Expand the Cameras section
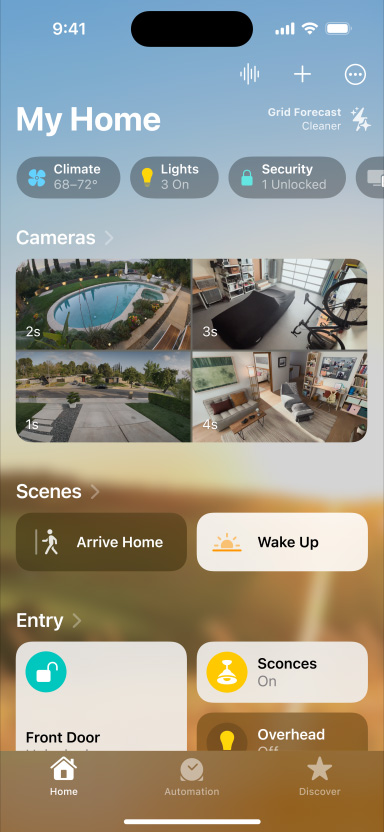 tap(65, 238)
